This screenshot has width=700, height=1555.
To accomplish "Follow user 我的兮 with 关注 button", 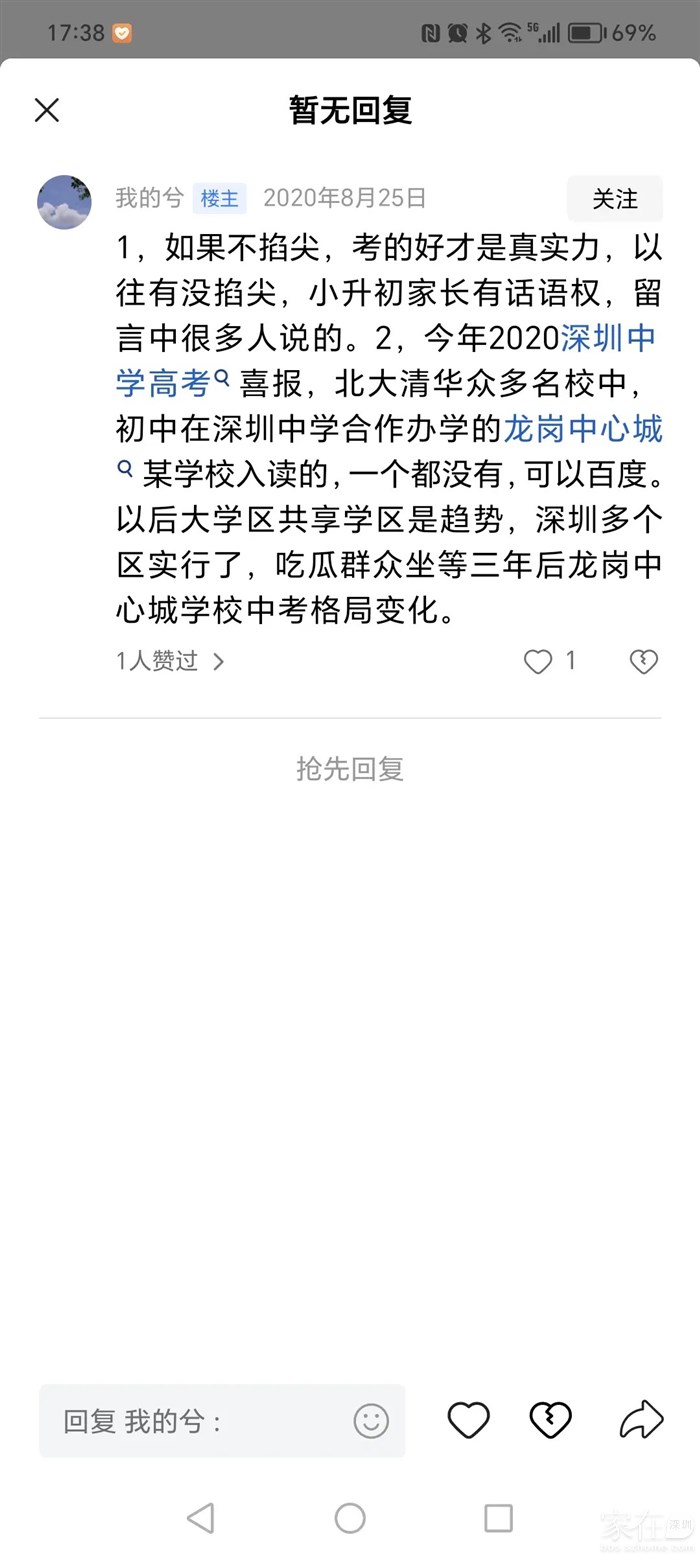I will click(614, 199).
